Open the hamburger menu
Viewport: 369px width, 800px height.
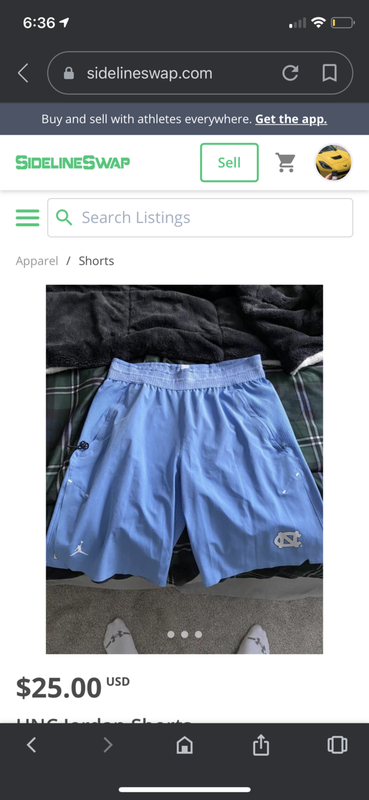click(28, 218)
